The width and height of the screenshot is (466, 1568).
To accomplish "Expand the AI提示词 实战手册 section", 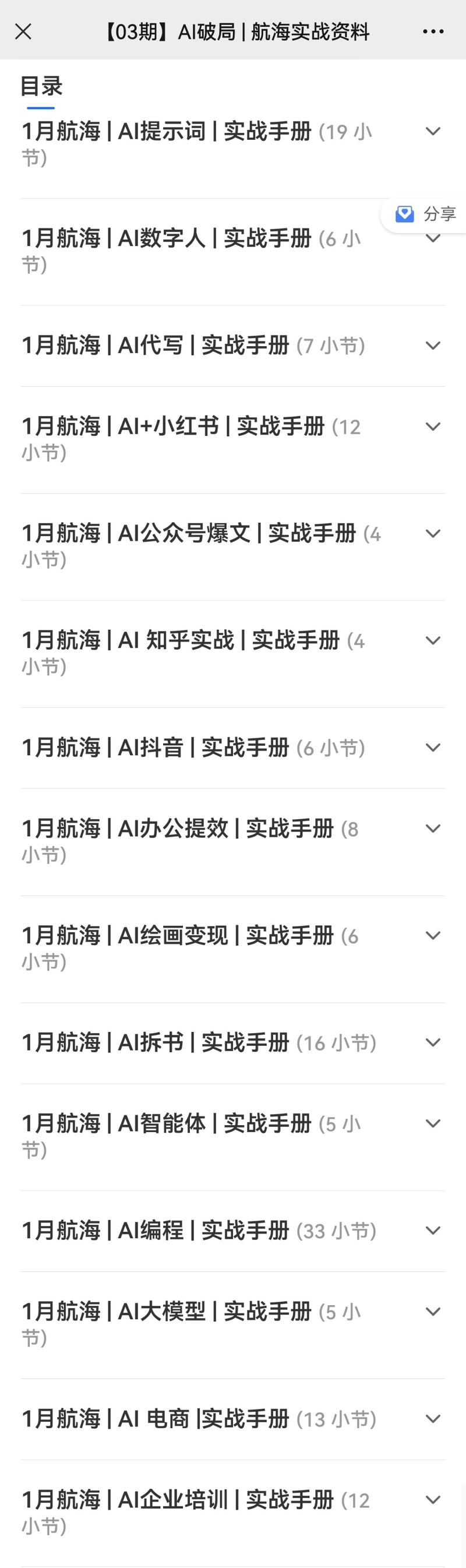I will (433, 132).
